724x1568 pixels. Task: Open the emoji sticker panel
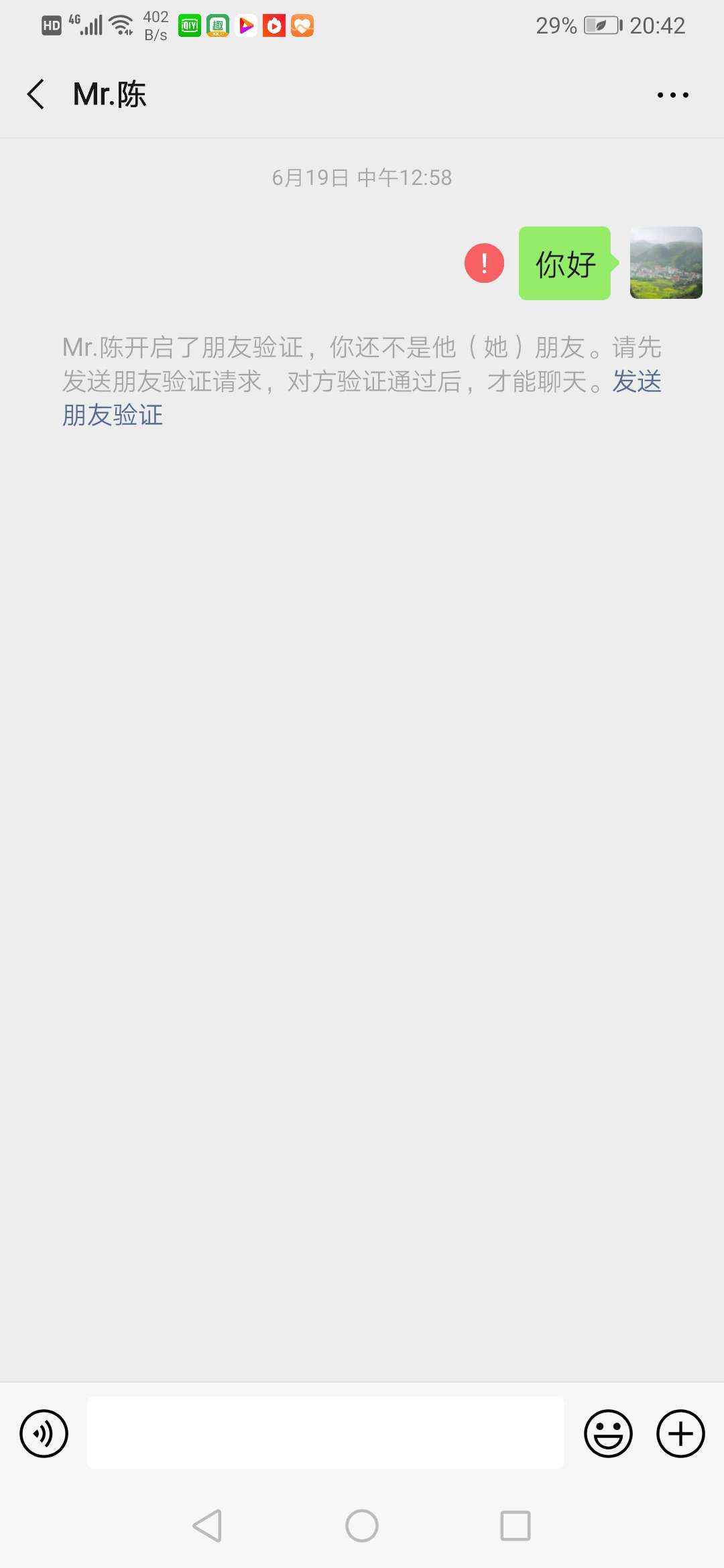[x=608, y=1433]
